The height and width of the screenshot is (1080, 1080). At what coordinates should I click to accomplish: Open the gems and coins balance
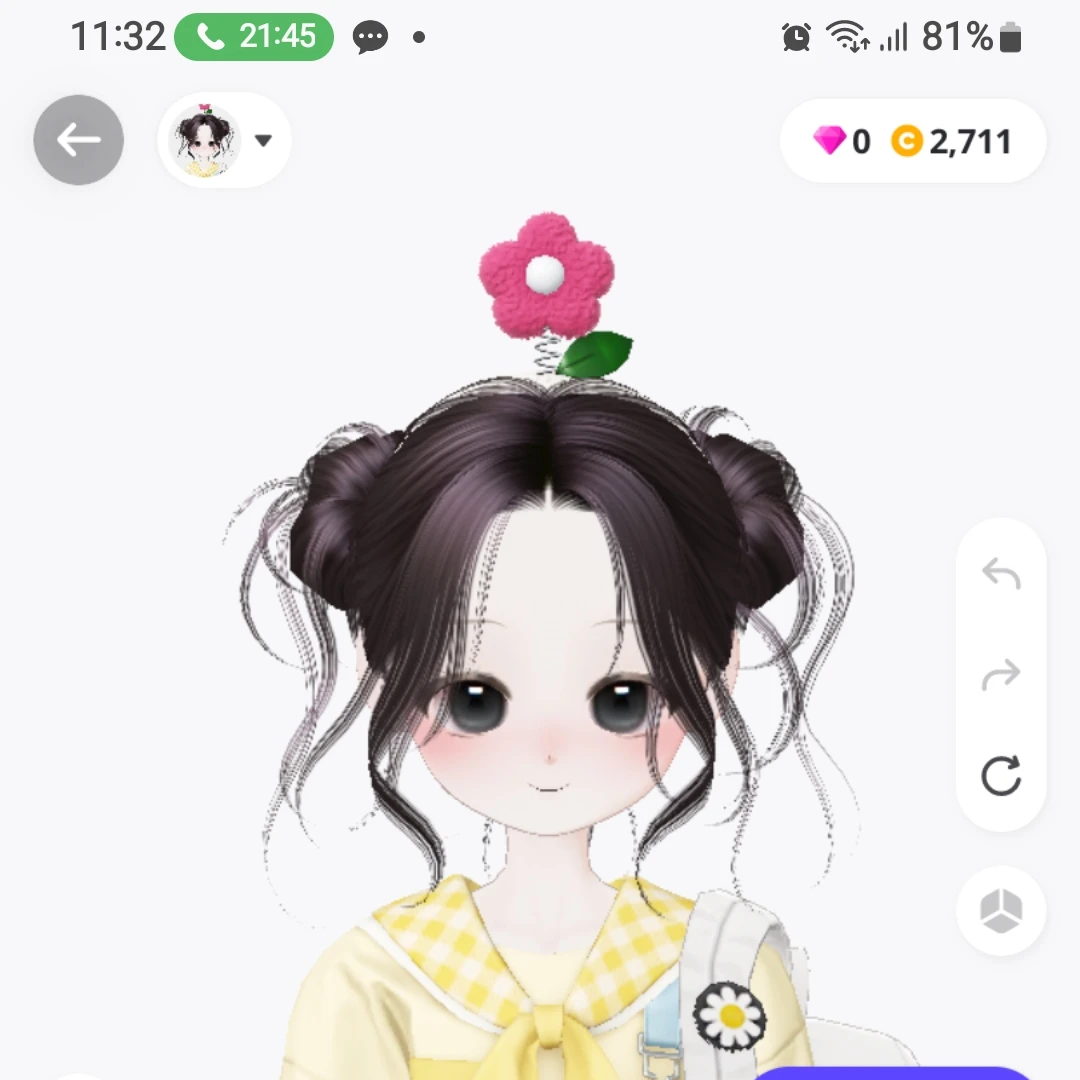coord(912,142)
